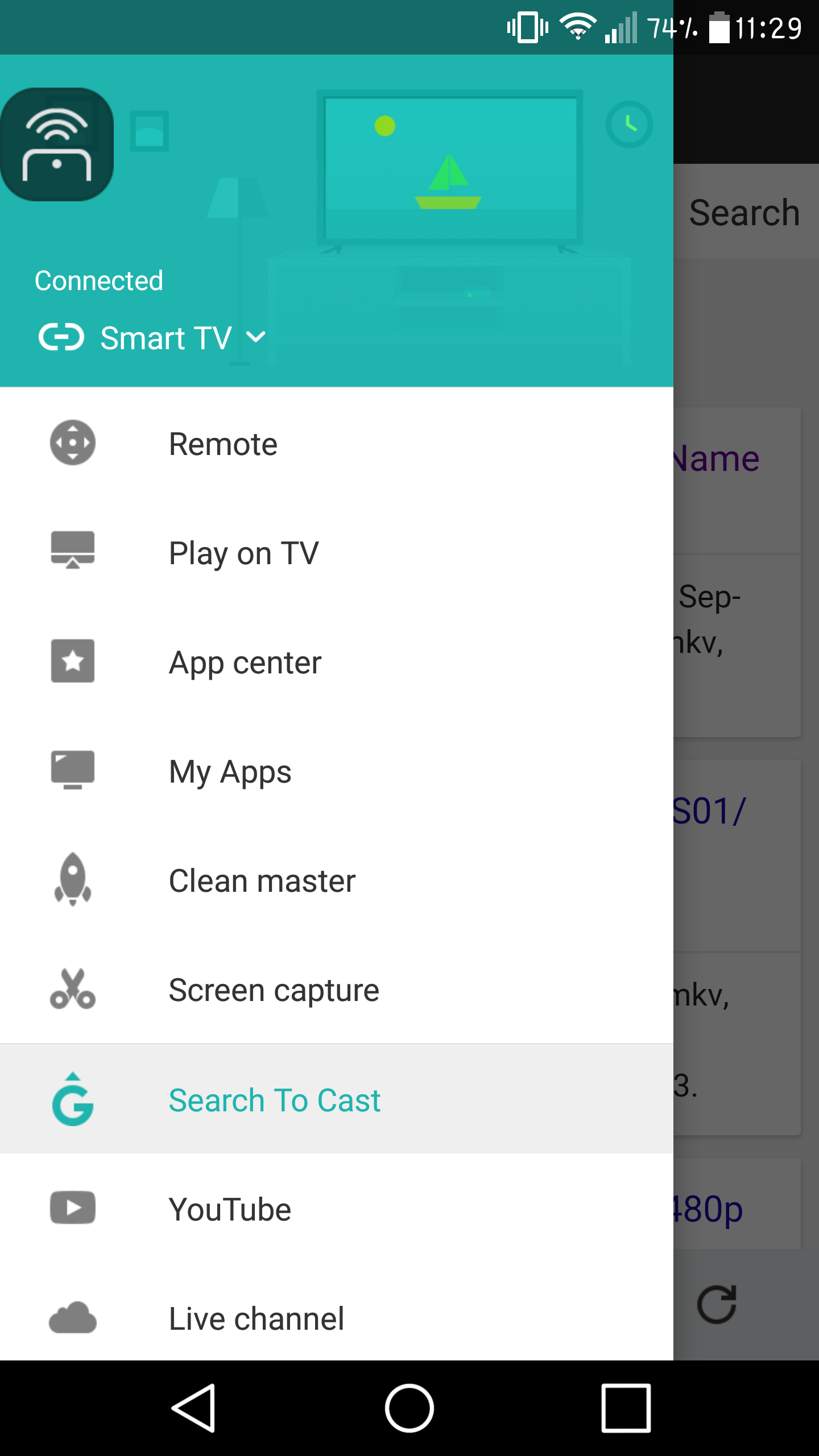
Task: Open YouTube from the drawer
Action: coord(337,1208)
